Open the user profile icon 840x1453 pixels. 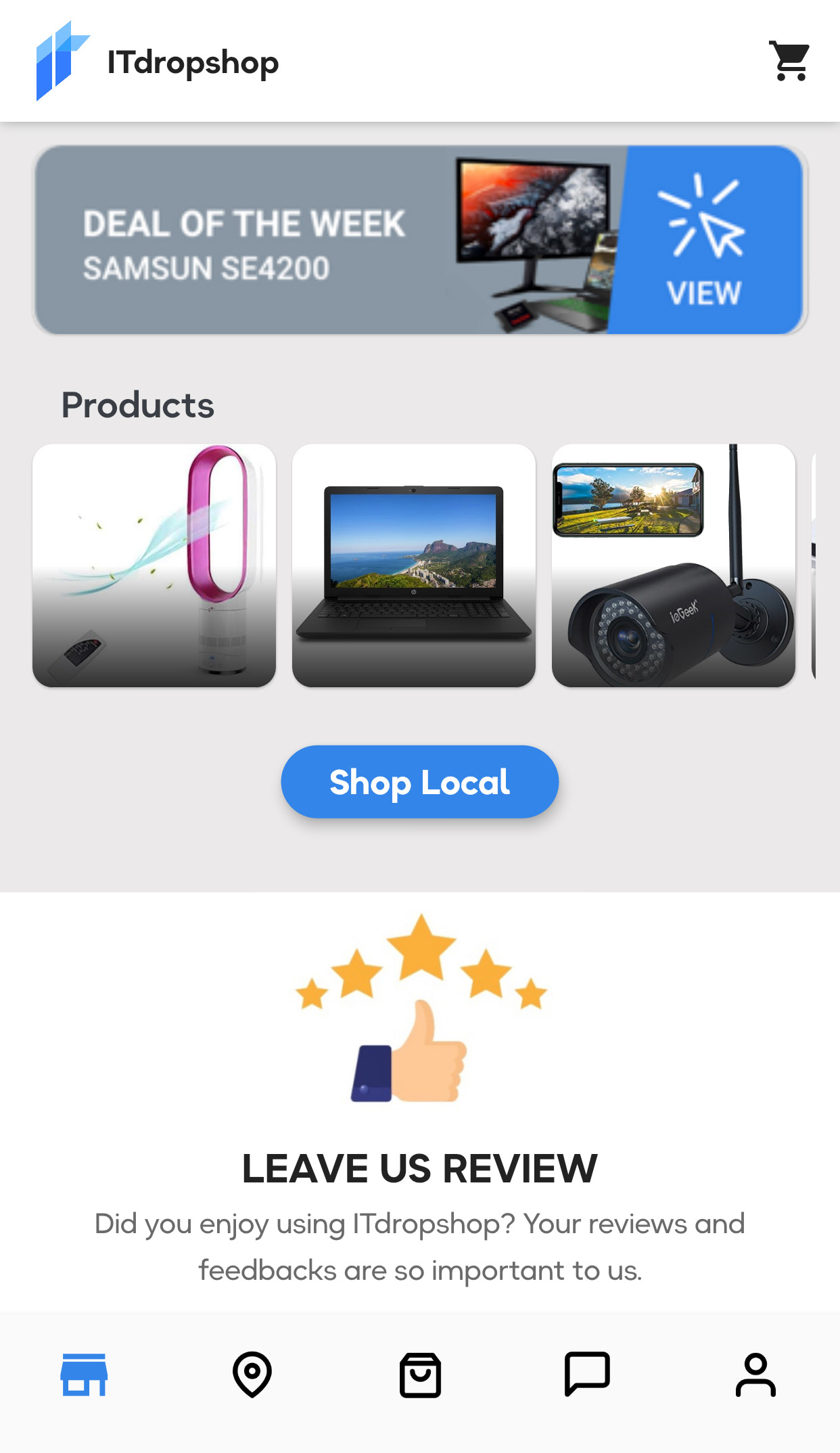tap(756, 1373)
